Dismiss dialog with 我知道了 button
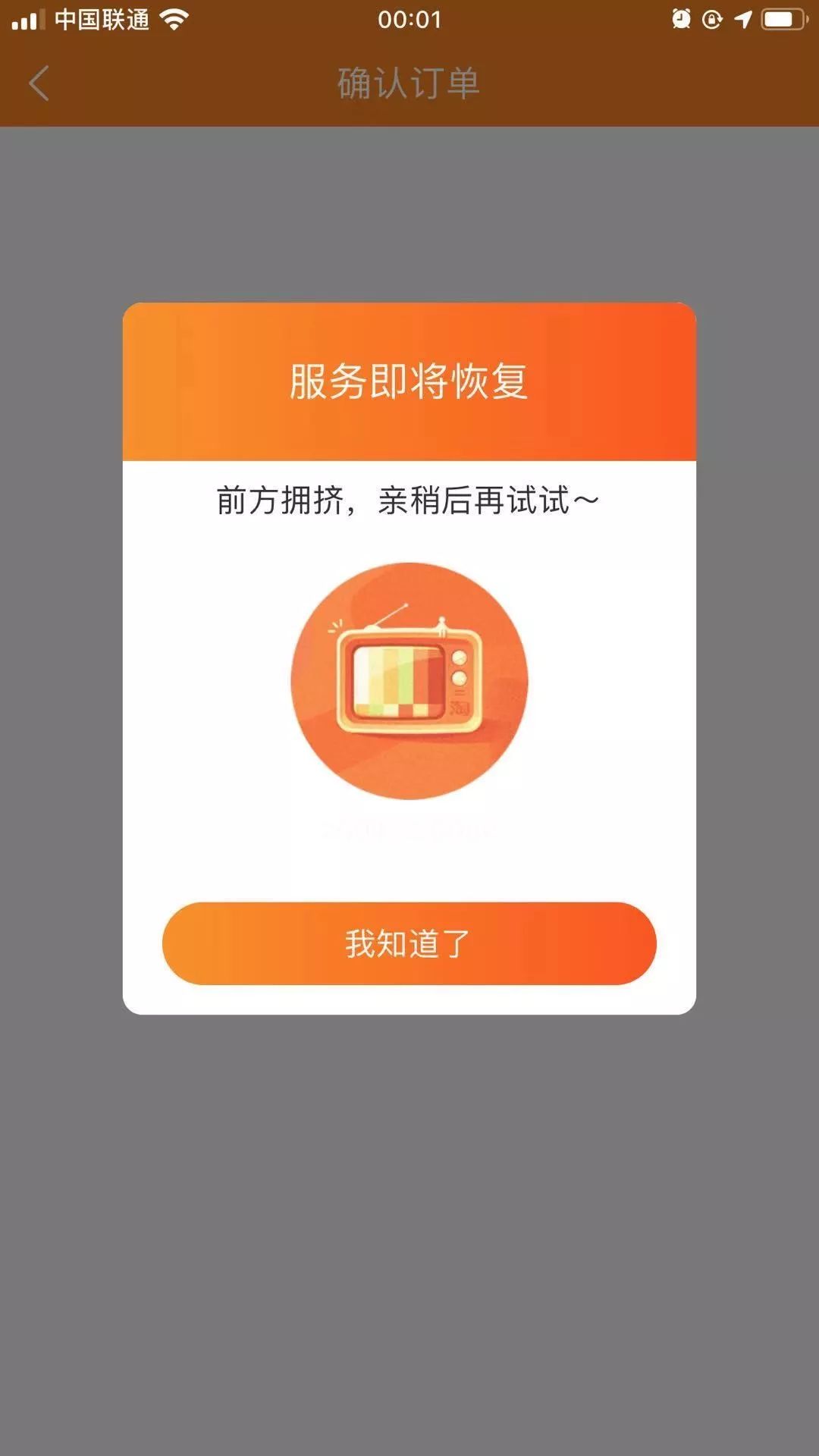 409,943
